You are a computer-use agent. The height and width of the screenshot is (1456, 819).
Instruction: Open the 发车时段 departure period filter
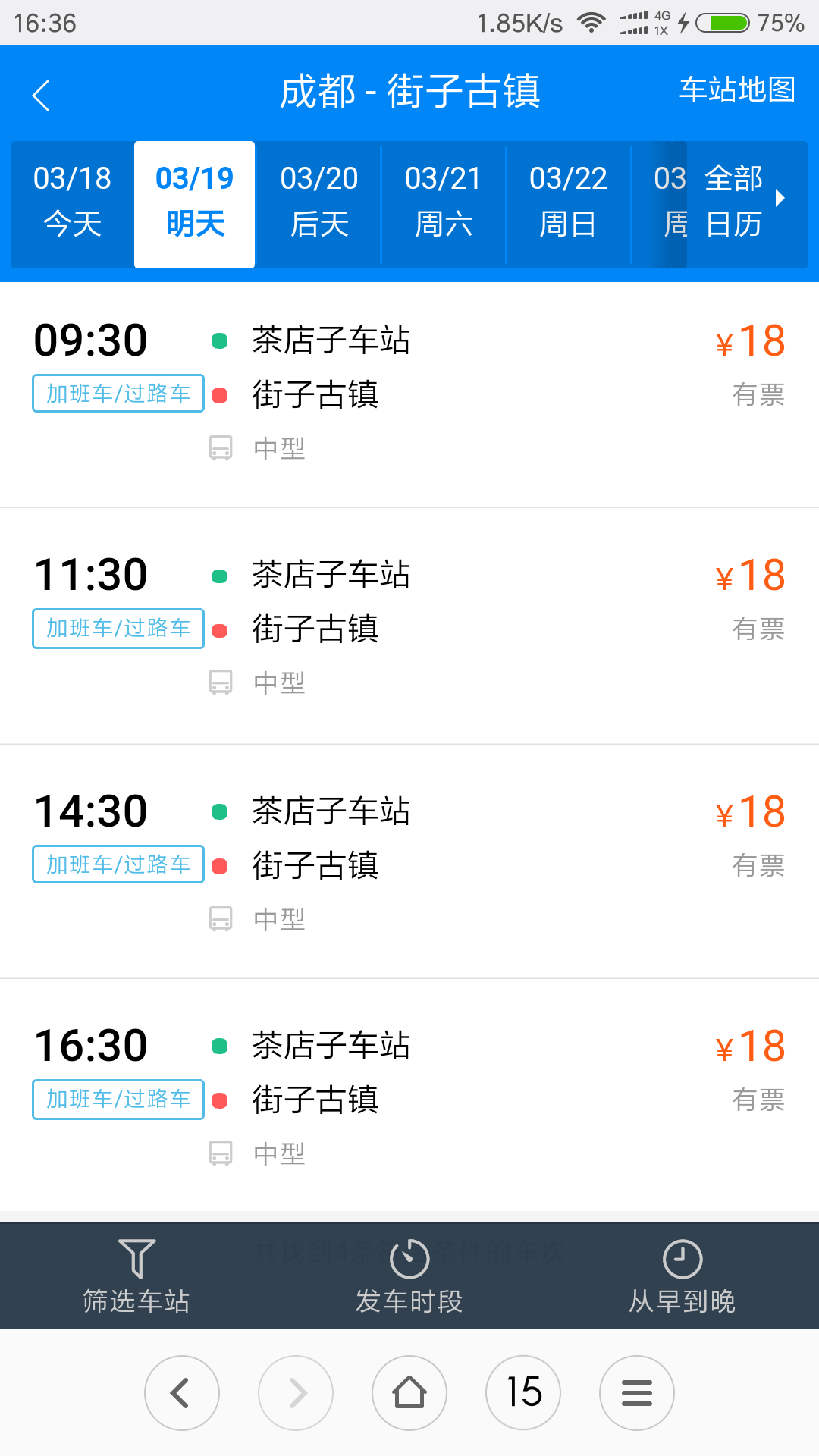pos(409,1276)
